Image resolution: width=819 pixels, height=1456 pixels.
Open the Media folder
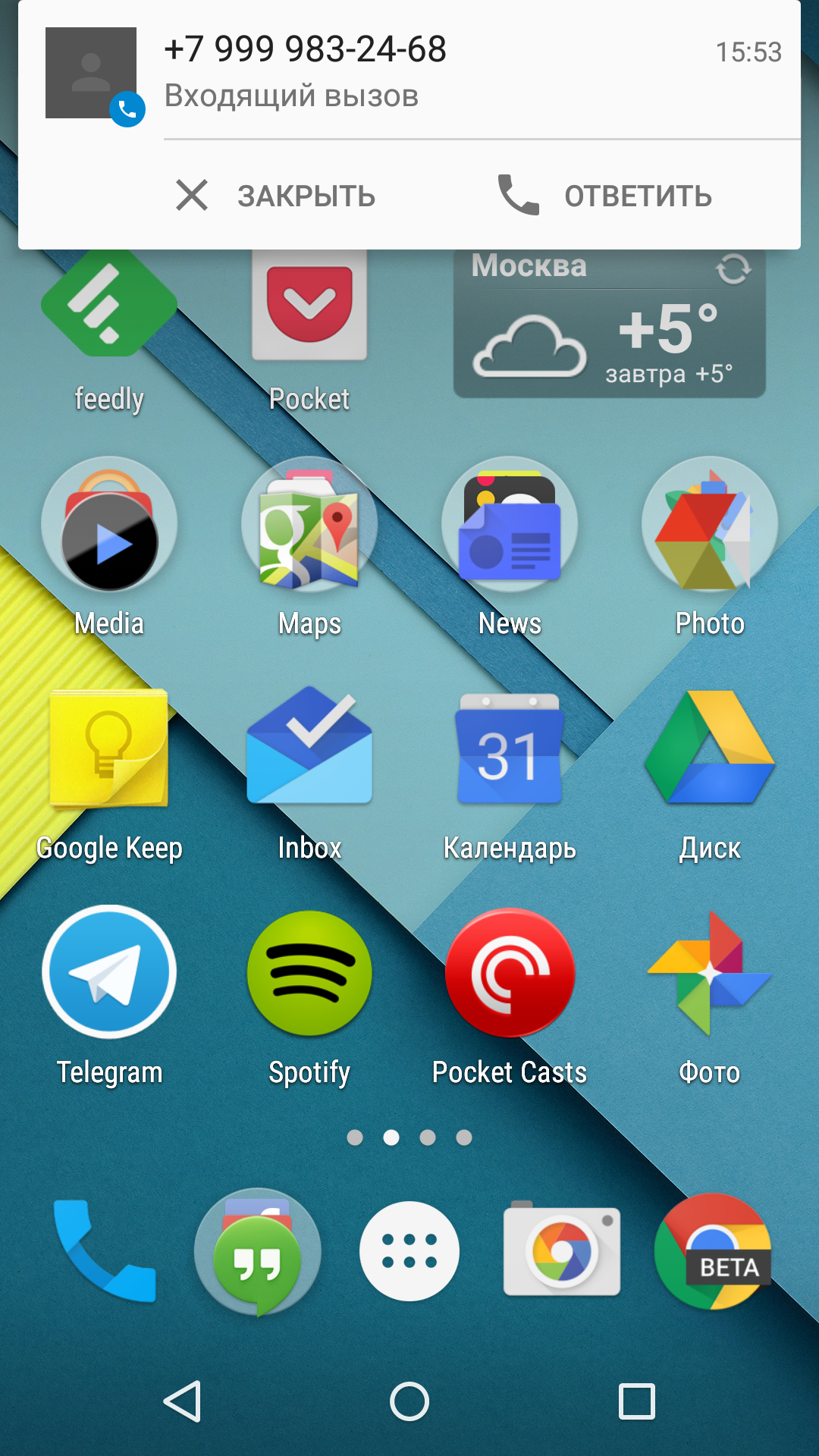point(109,525)
